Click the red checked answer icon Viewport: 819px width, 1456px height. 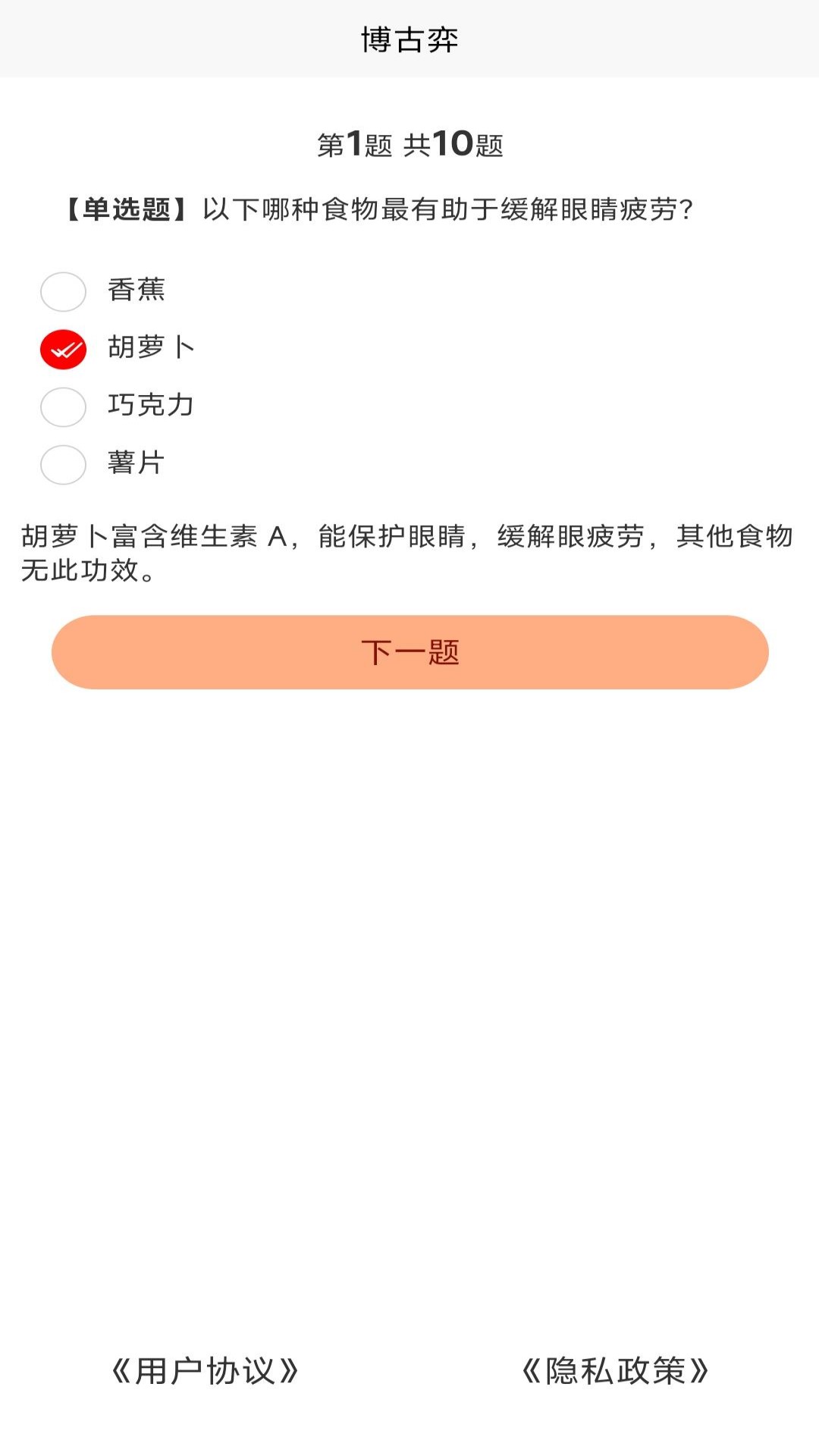coord(63,349)
